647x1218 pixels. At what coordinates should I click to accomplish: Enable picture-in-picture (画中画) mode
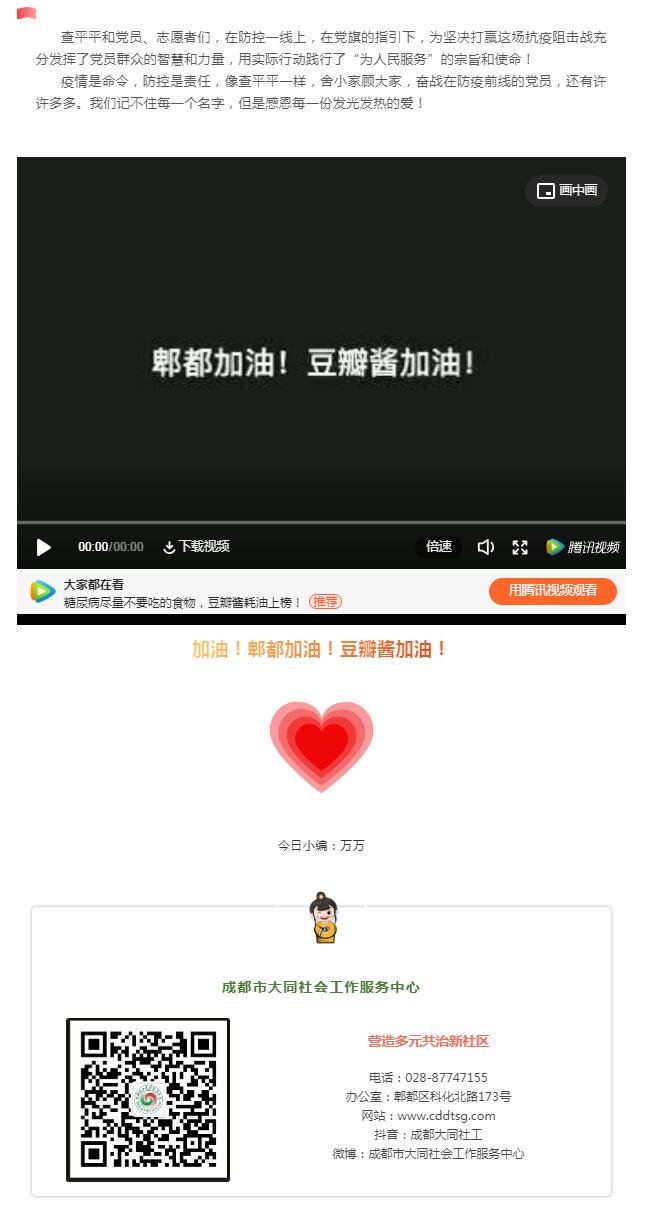(567, 190)
